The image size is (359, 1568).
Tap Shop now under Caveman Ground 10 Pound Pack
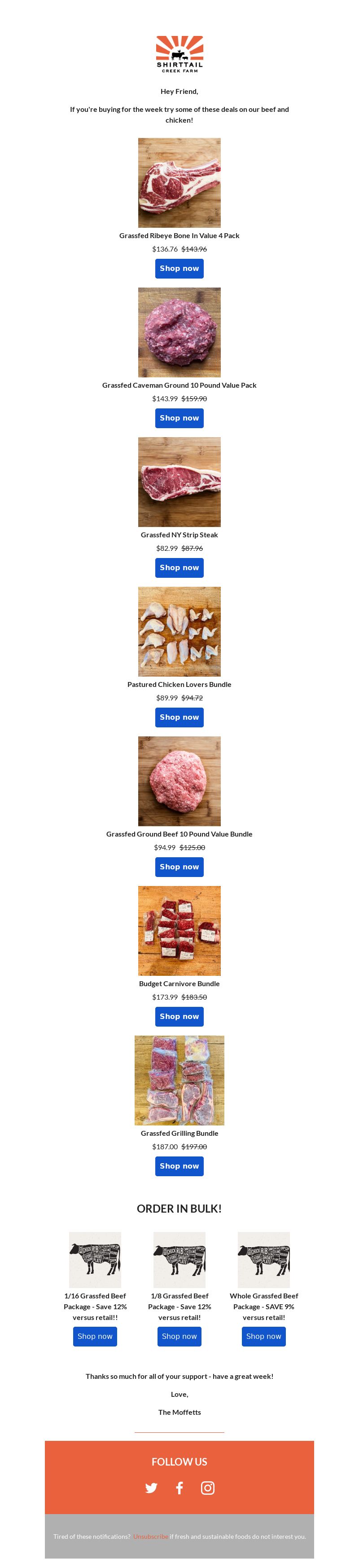point(179,418)
